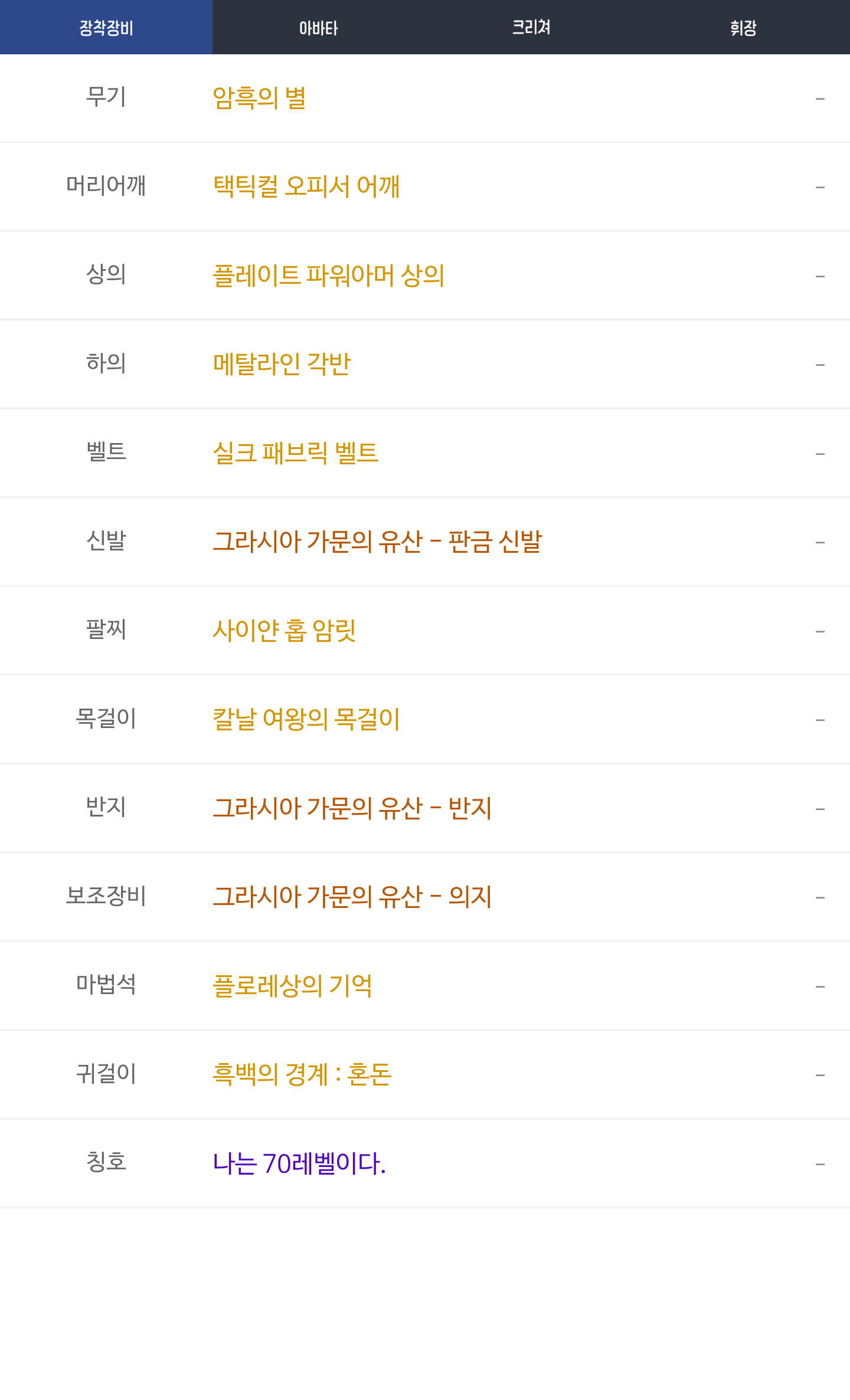Open the title 나는 70레벨이다.

click(299, 1163)
